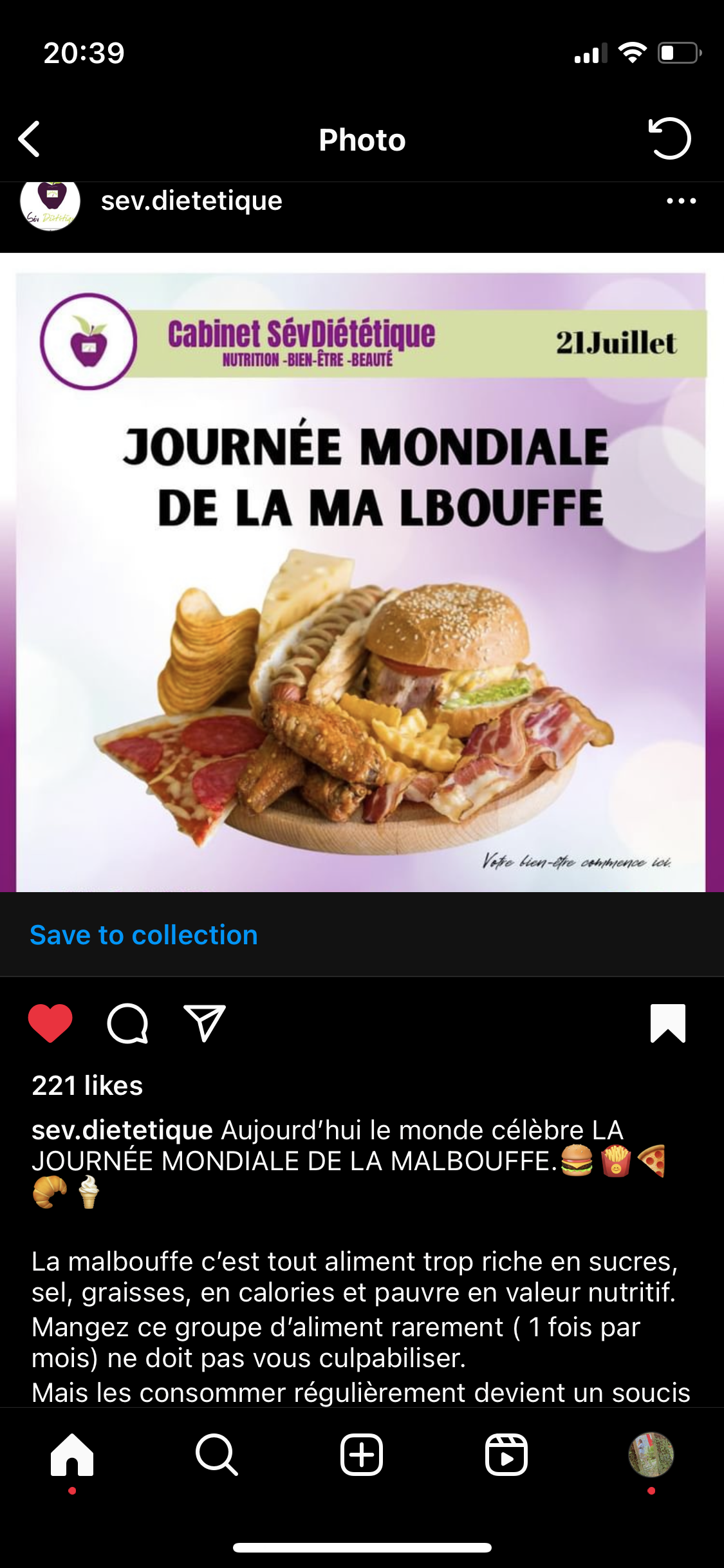The width and height of the screenshot is (724, 1568).
Task: Create a new post
Action: [x=362, y=1455]
